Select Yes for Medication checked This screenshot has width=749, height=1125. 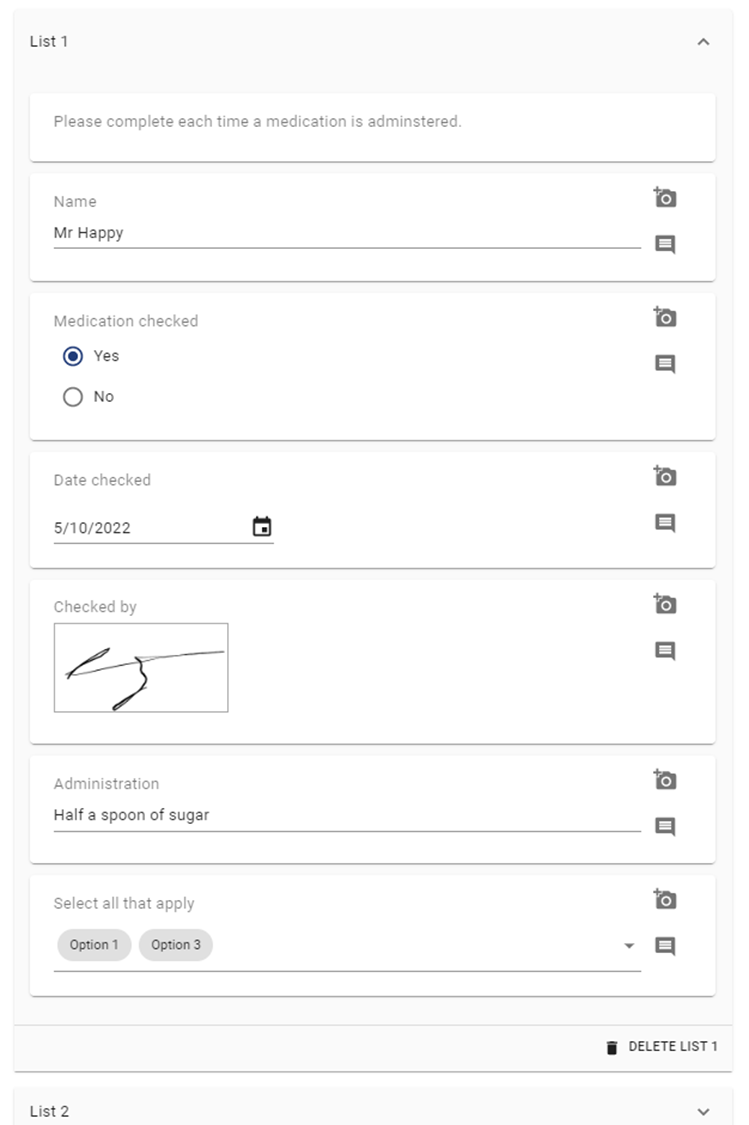(73, 356)
